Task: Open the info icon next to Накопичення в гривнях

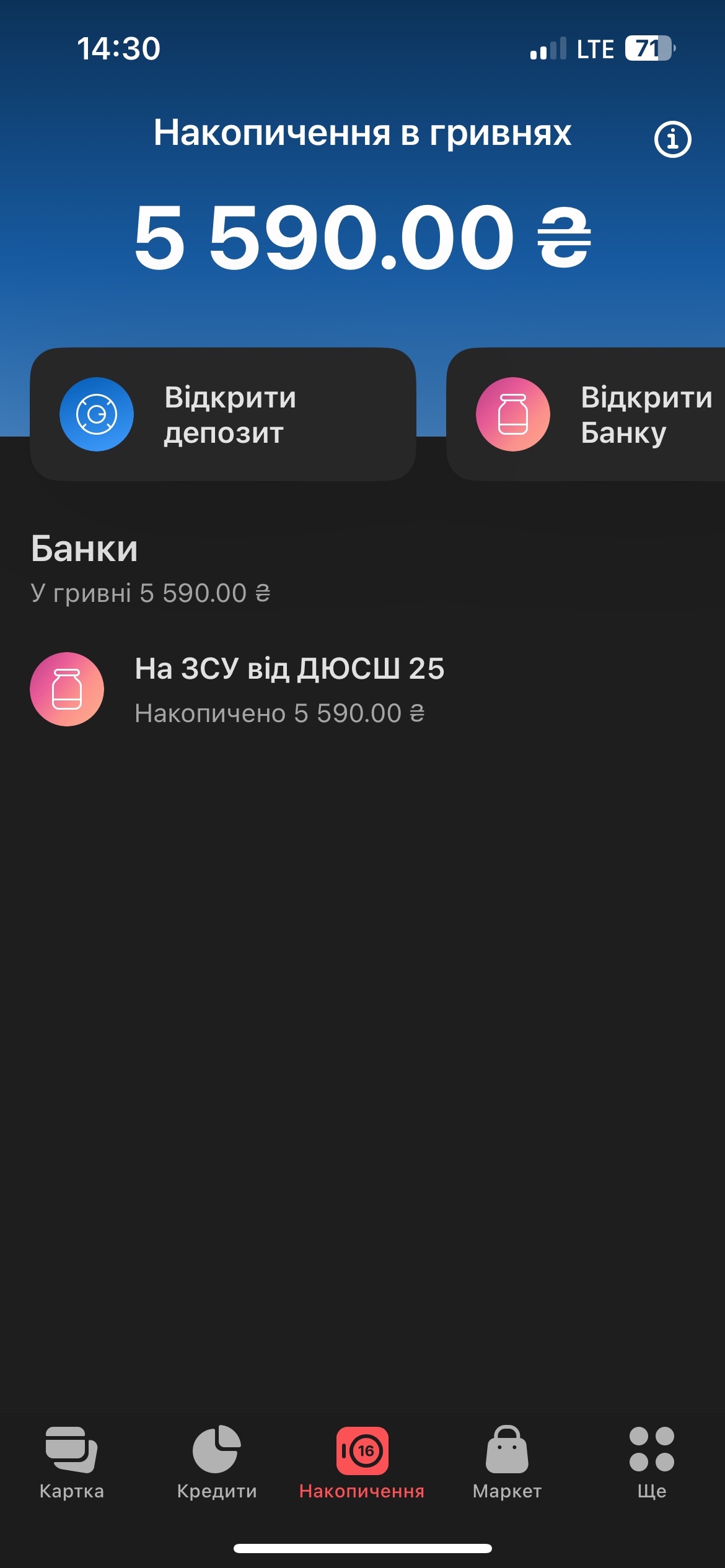Action: (x=672, y=139)
